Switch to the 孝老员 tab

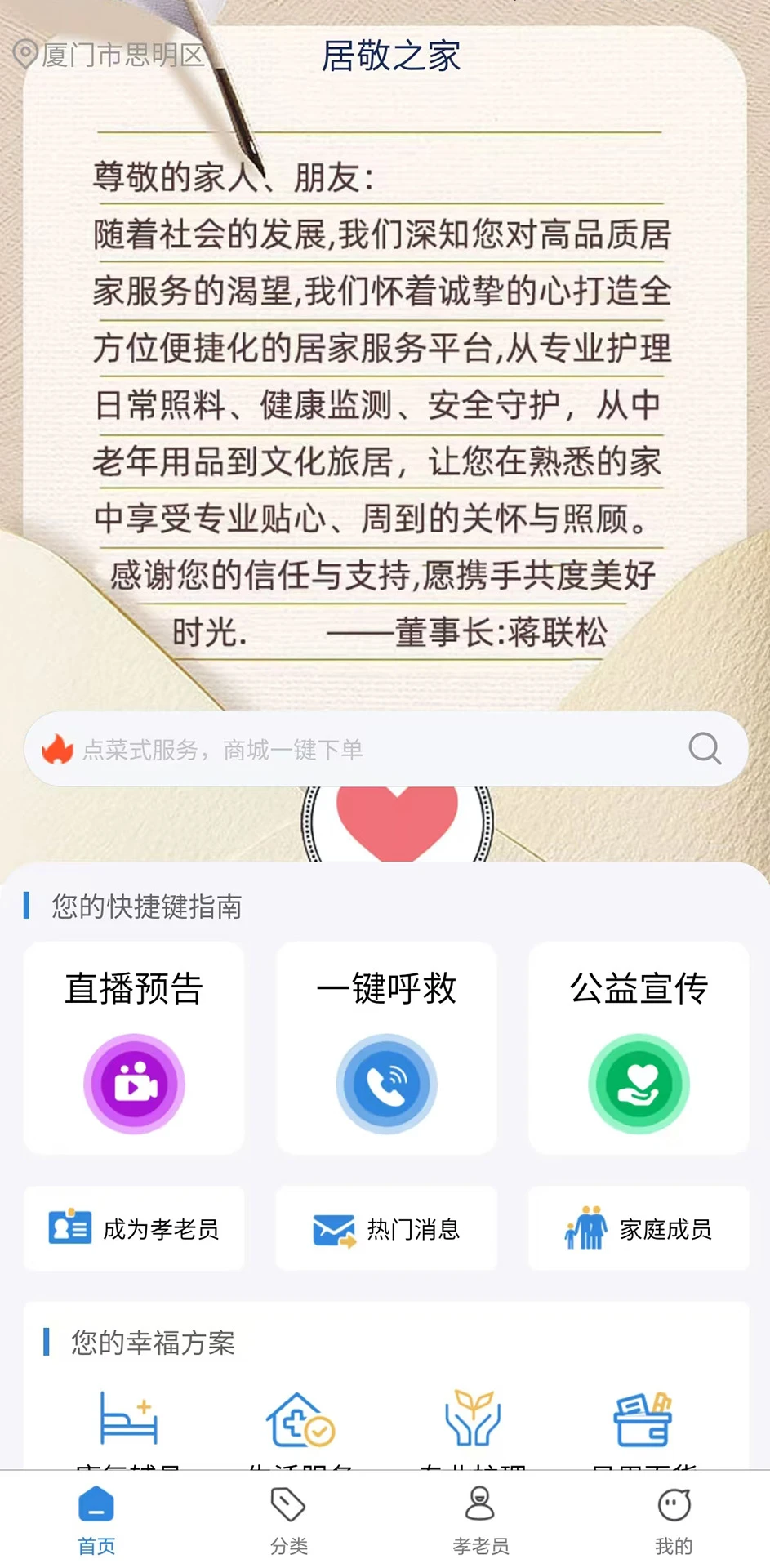[480, 1520]
